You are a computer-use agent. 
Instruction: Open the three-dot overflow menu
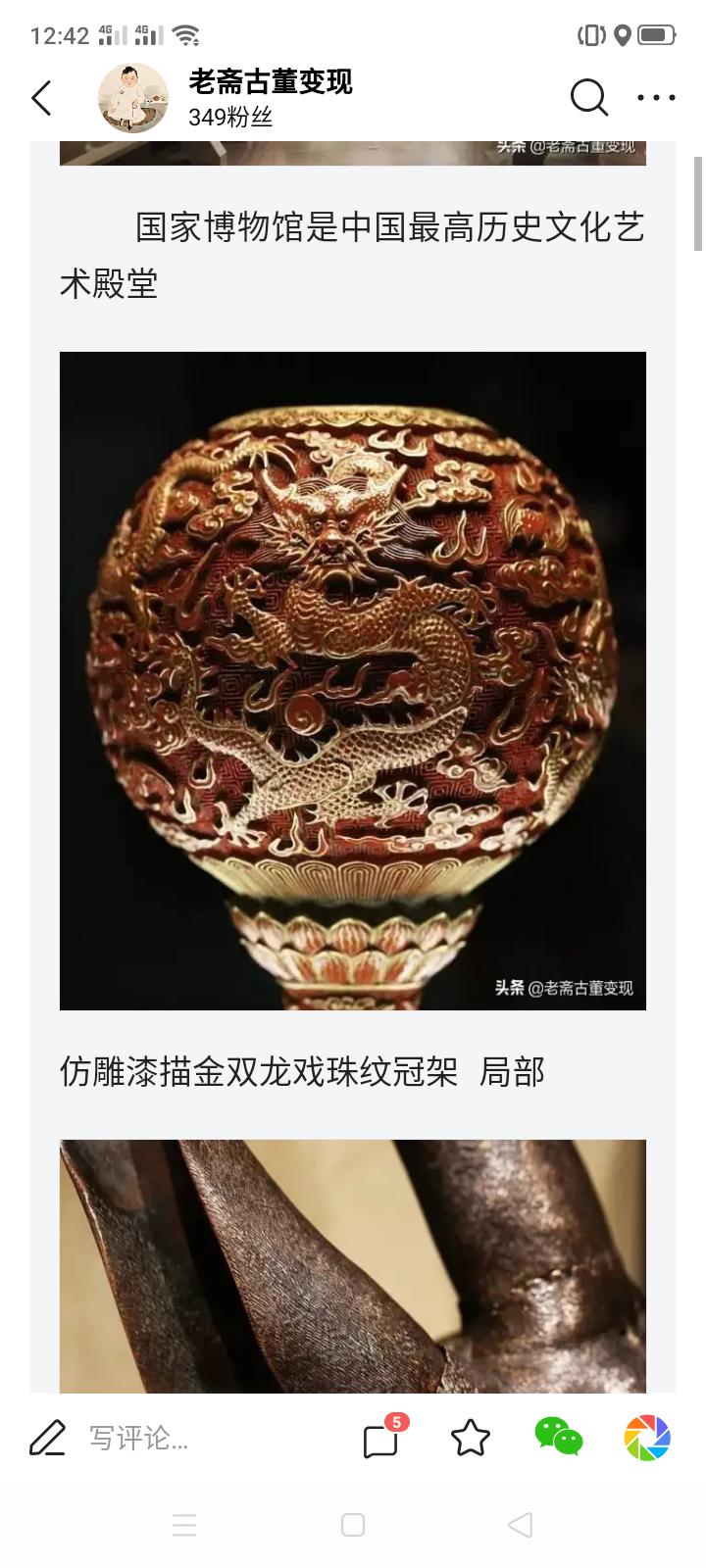(656, 98)
